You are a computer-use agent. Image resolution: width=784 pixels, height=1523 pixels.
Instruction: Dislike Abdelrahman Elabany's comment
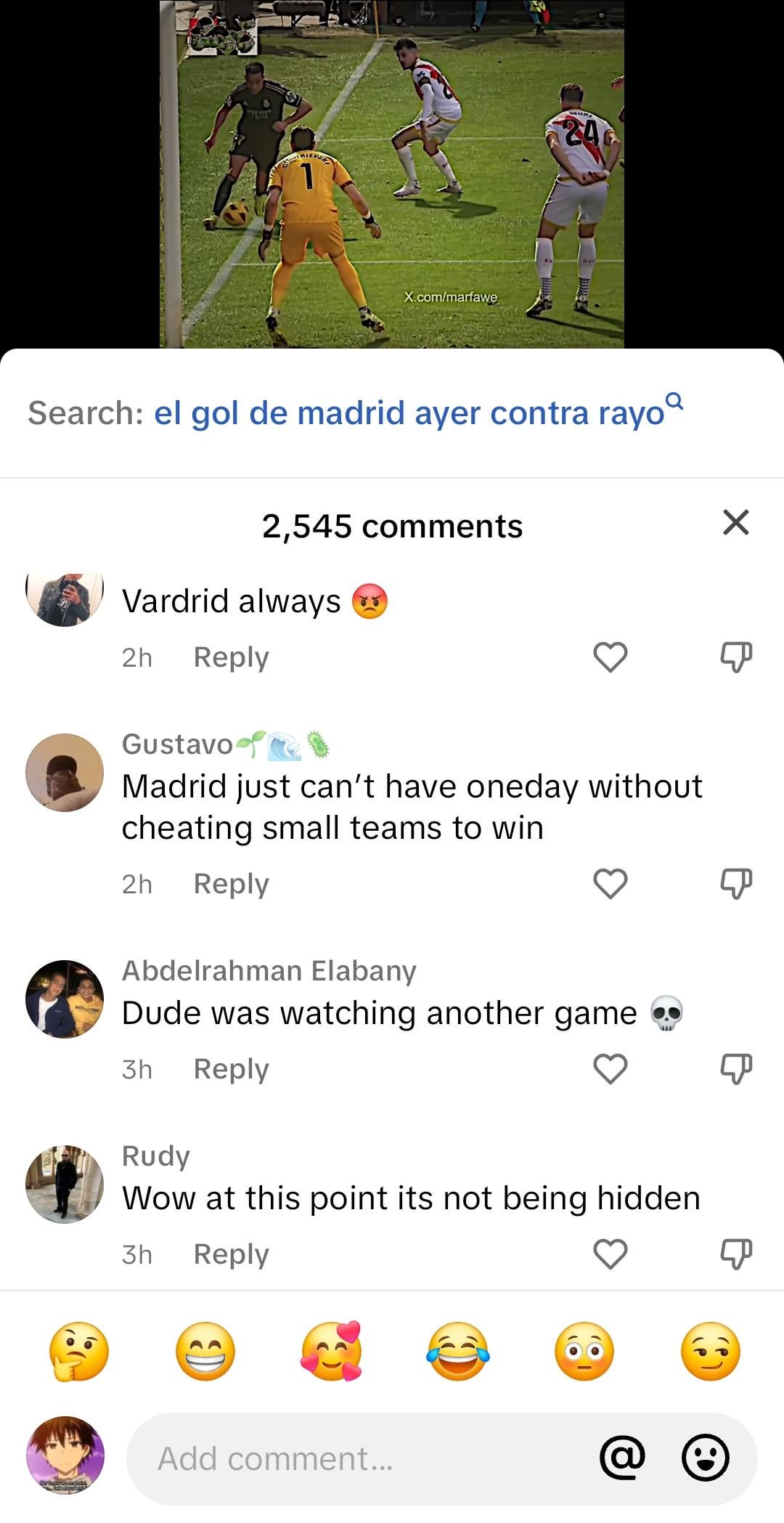tap(735, 1069)
